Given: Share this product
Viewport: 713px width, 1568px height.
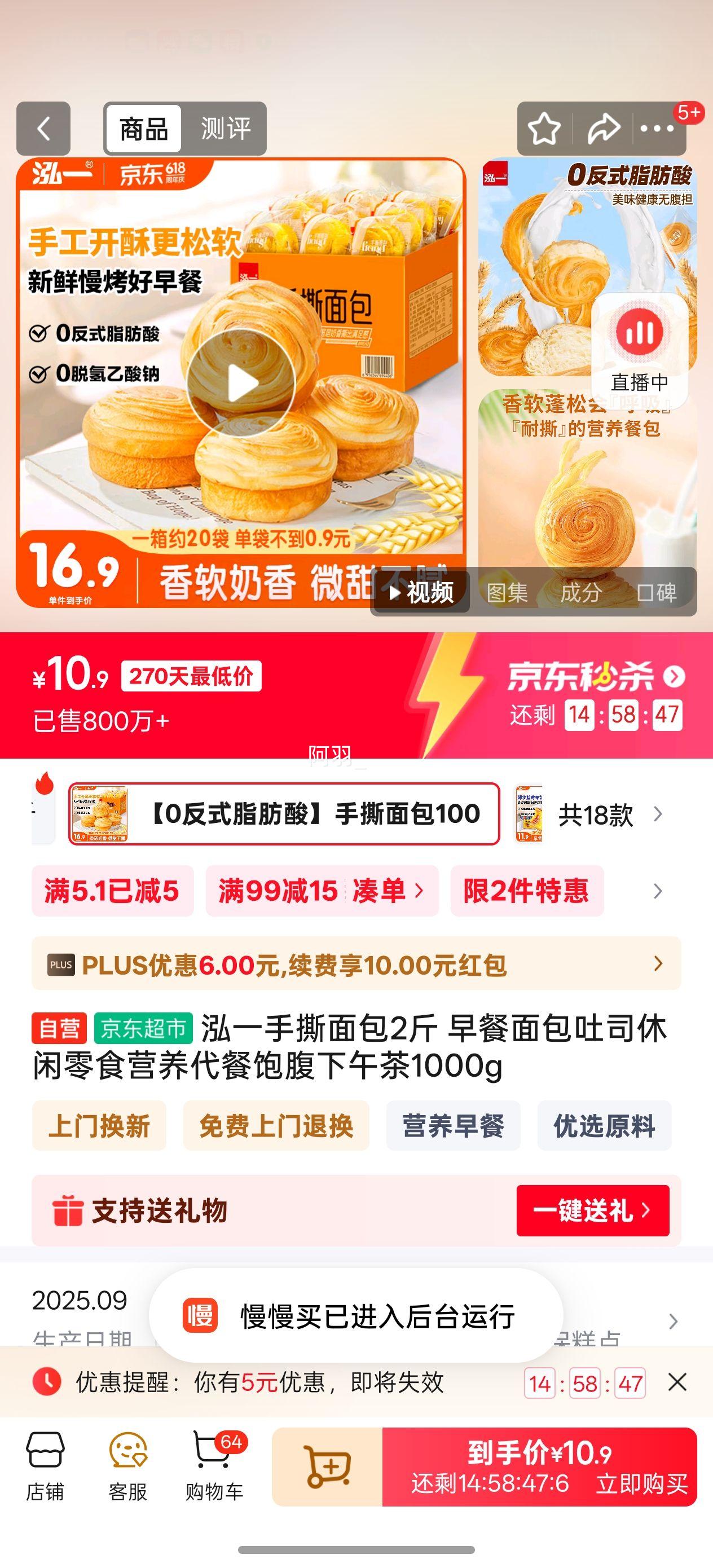Looking at the screenshot, I should click(x=603, y=129).
